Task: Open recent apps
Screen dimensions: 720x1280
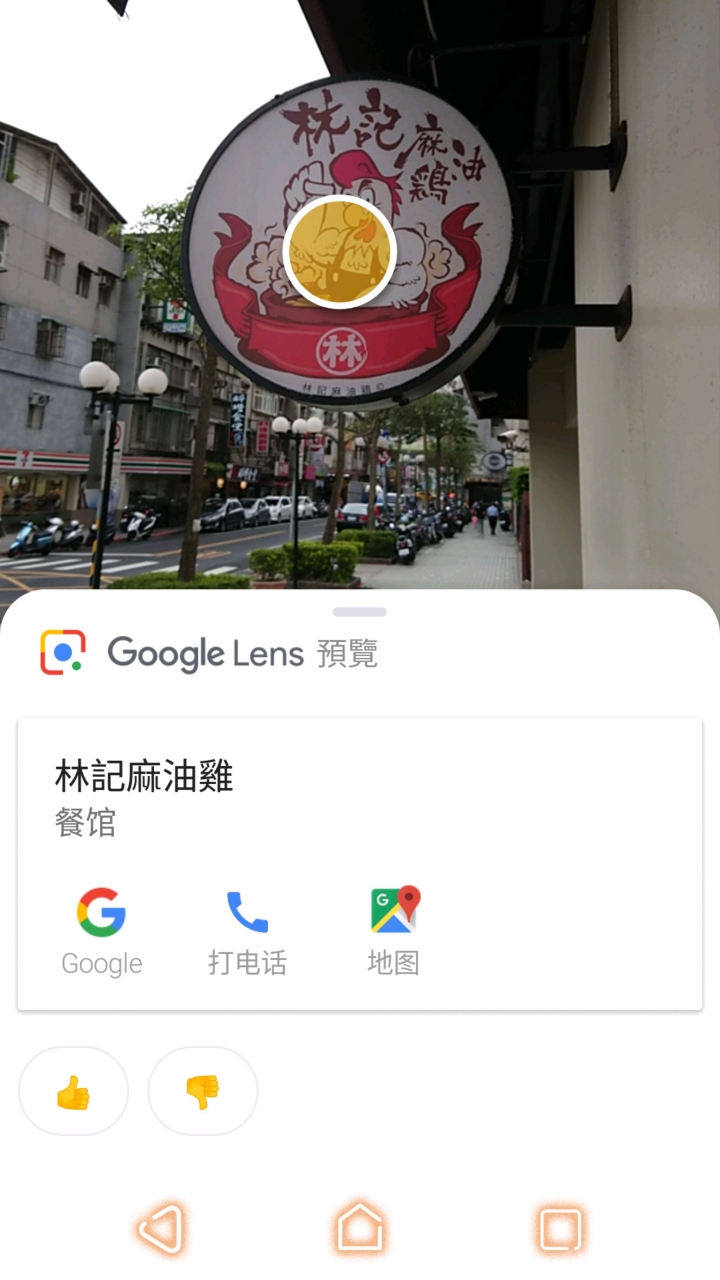Action: [x=558, y=1229]
